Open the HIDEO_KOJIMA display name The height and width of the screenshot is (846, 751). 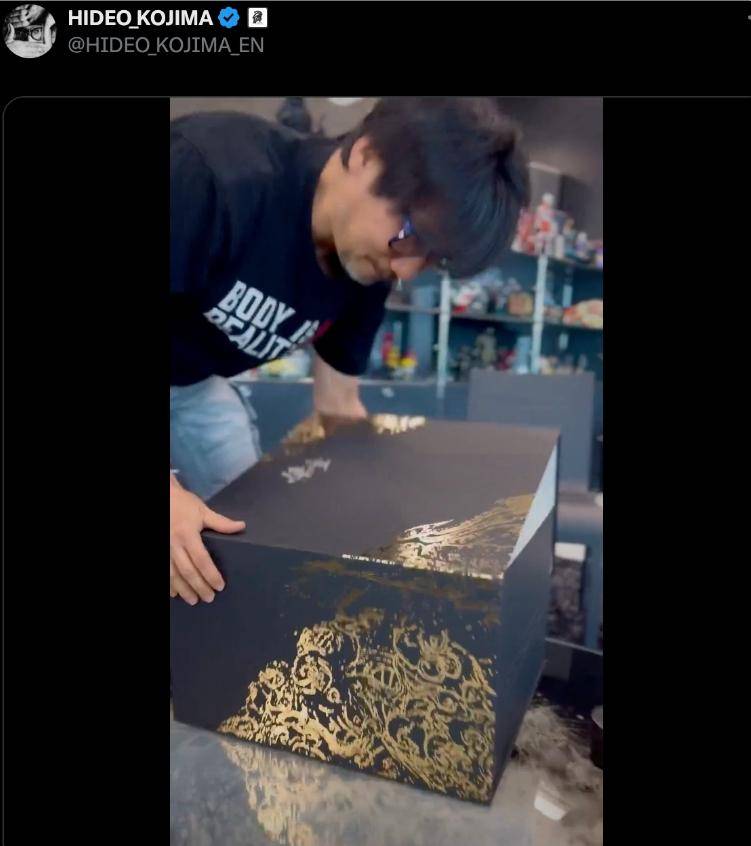tap(140, 18)
